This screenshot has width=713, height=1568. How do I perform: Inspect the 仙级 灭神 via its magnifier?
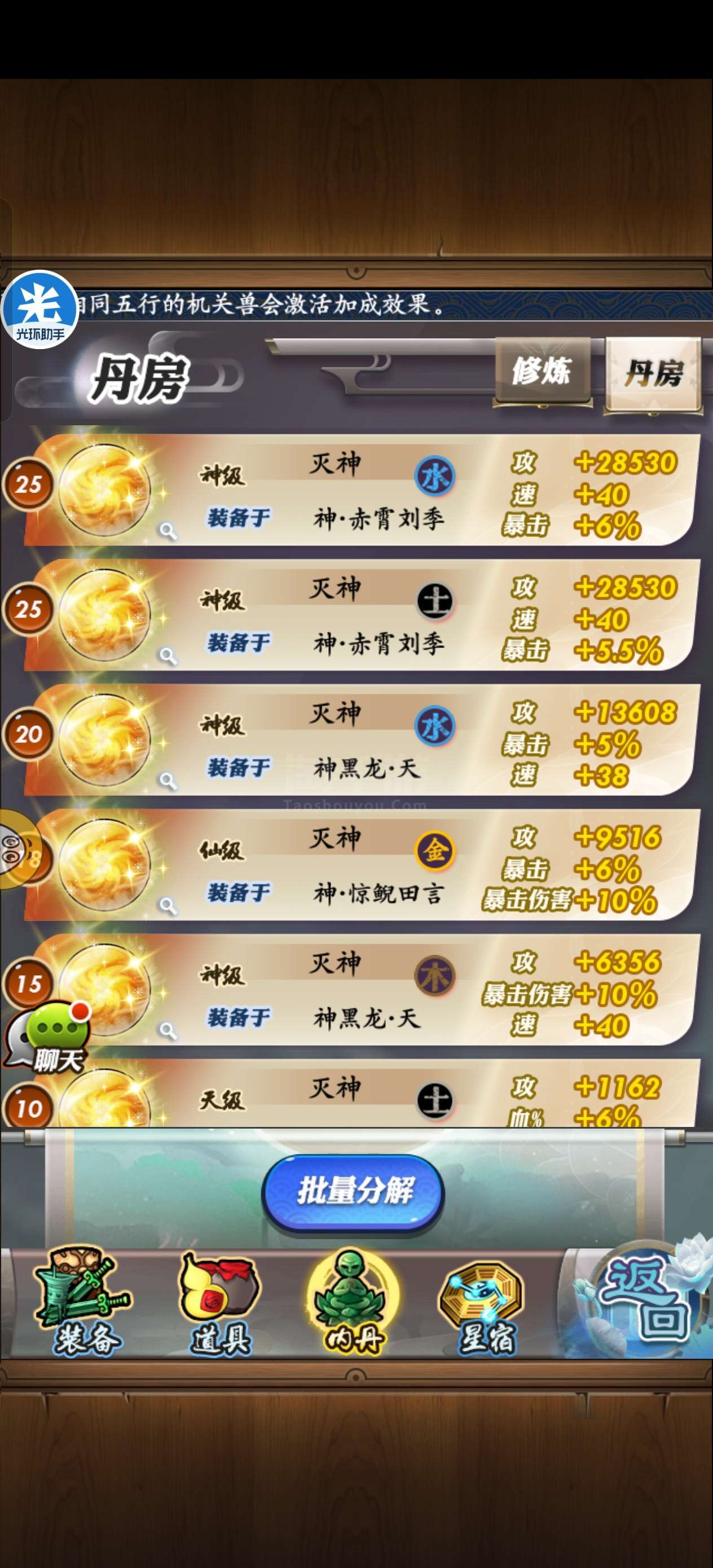[x=168, y=906]
